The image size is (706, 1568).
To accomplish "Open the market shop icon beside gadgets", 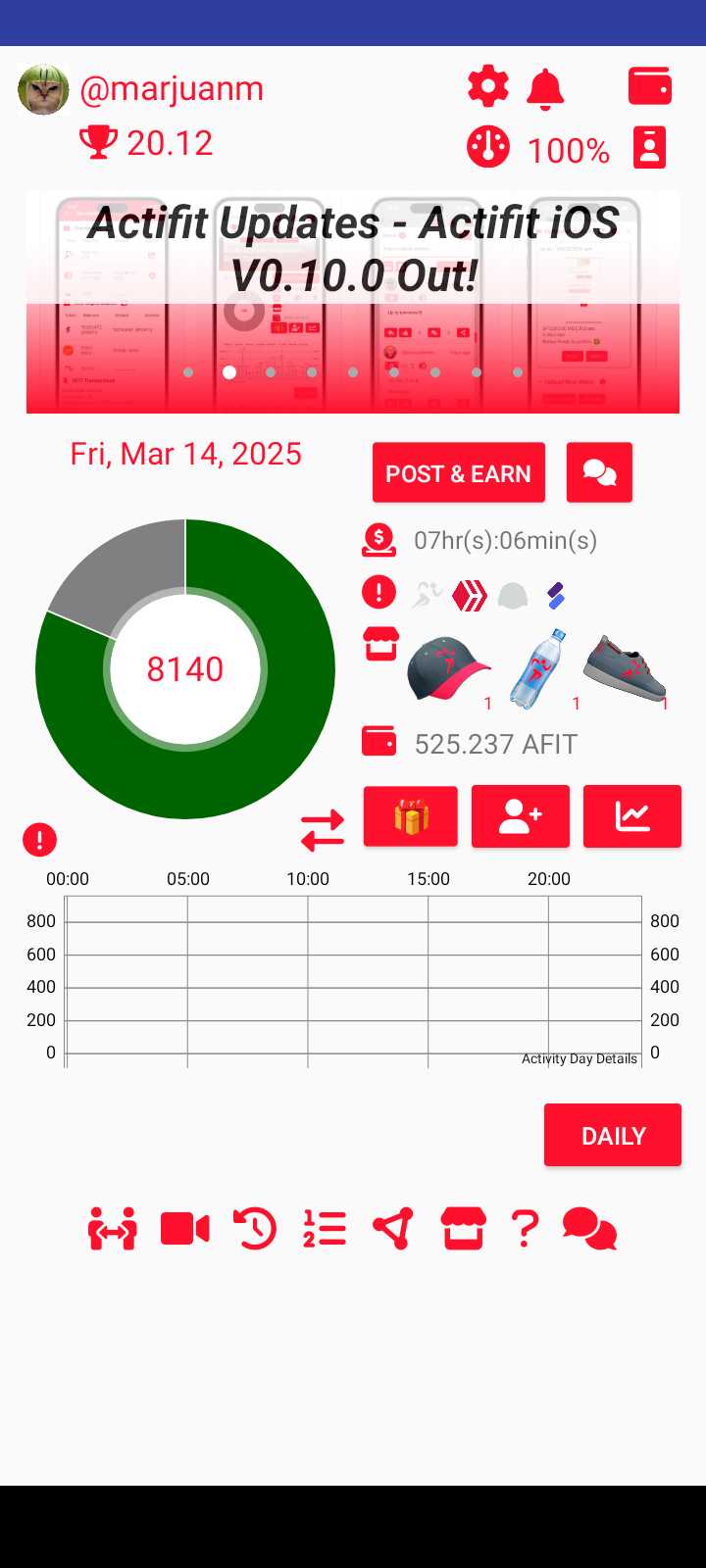I will coord(381,645).
